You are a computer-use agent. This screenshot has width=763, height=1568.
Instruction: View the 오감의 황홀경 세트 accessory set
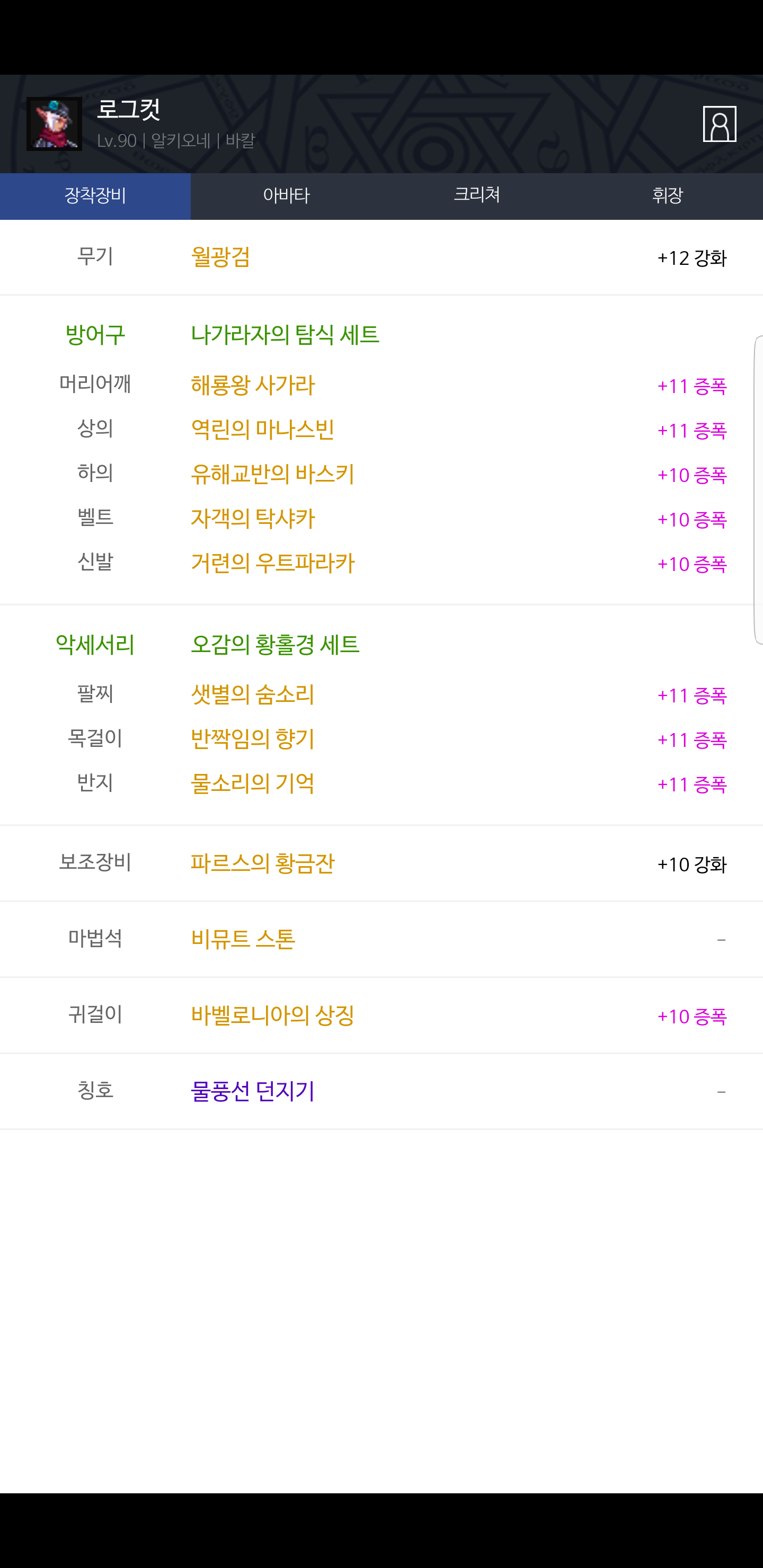[275, 645]
